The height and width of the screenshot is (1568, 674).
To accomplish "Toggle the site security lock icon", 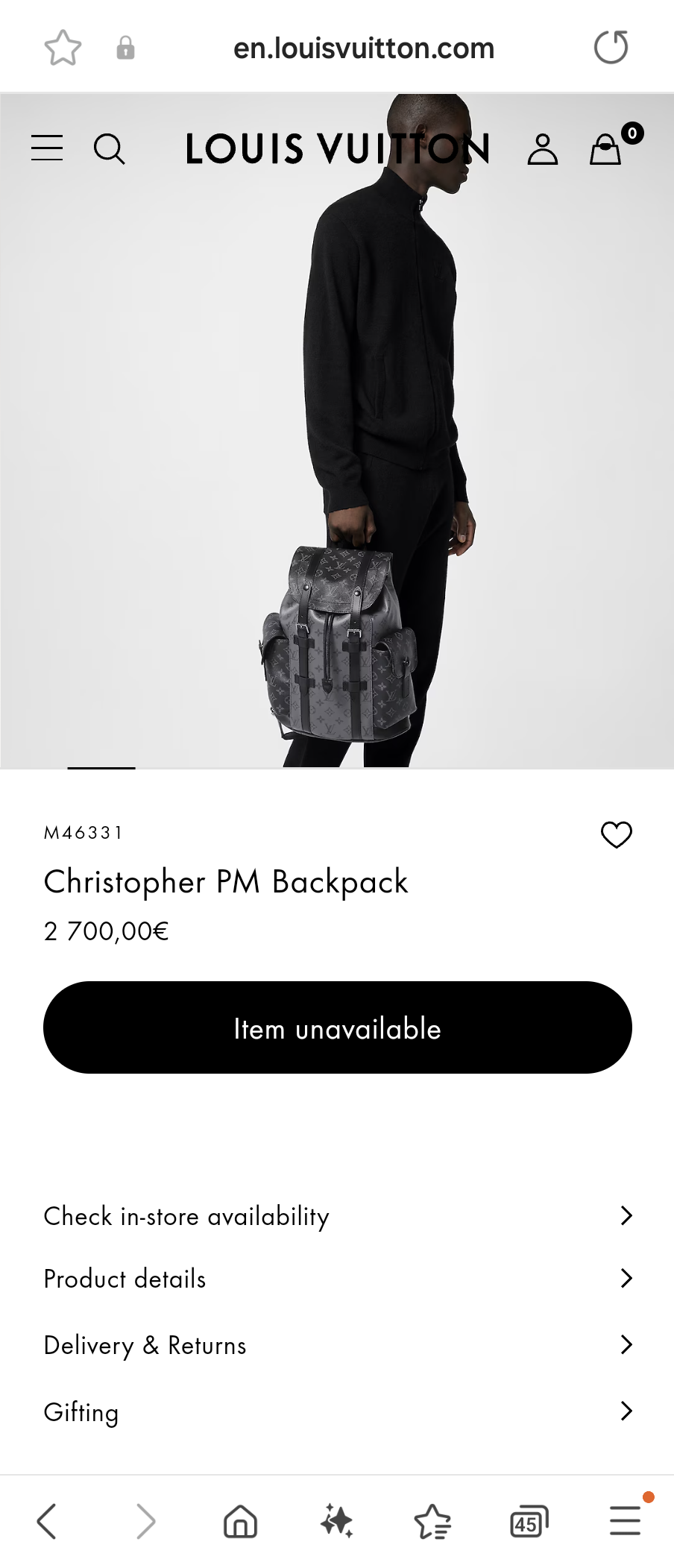I will tap(125, 47).
